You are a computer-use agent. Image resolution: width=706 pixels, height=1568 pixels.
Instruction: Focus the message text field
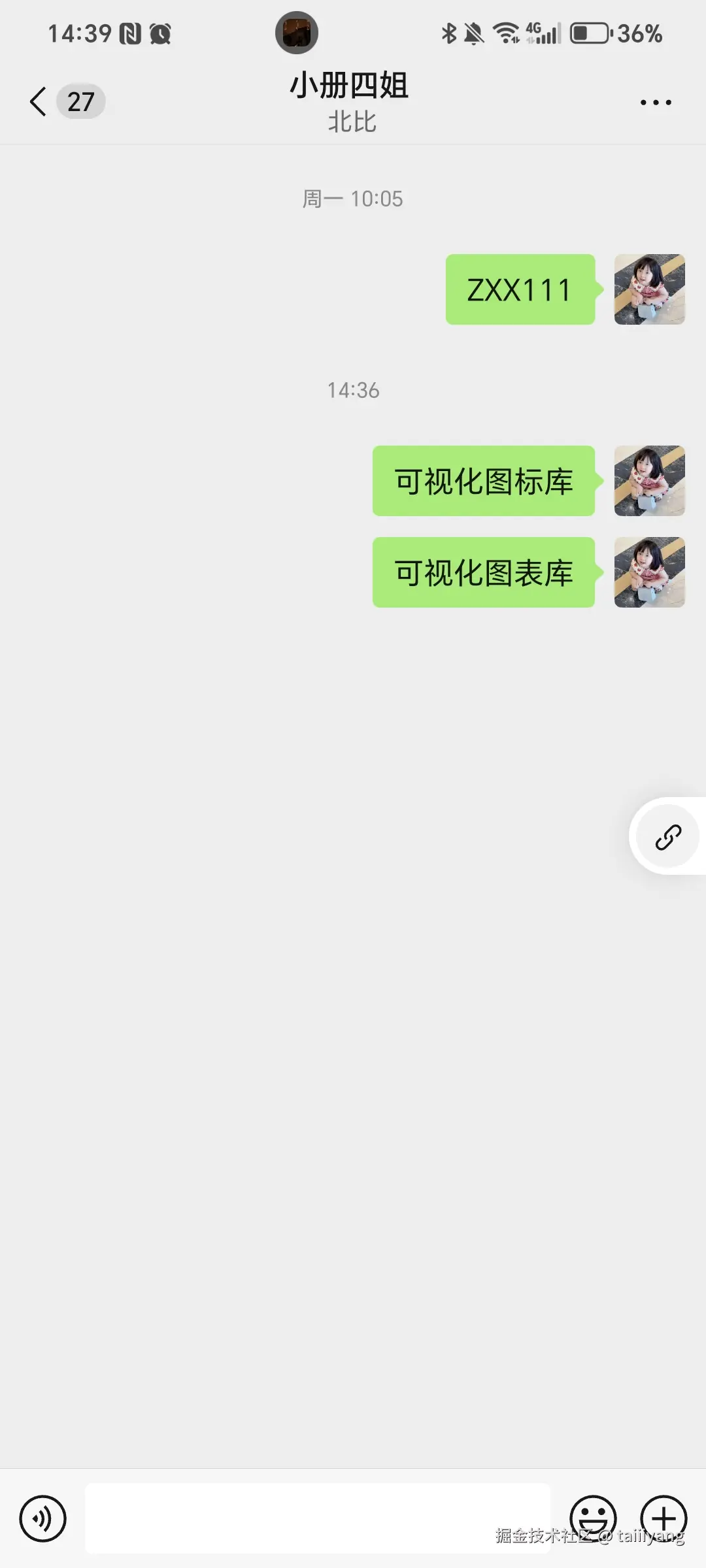pyautogui.click(x=318, y=1518)
